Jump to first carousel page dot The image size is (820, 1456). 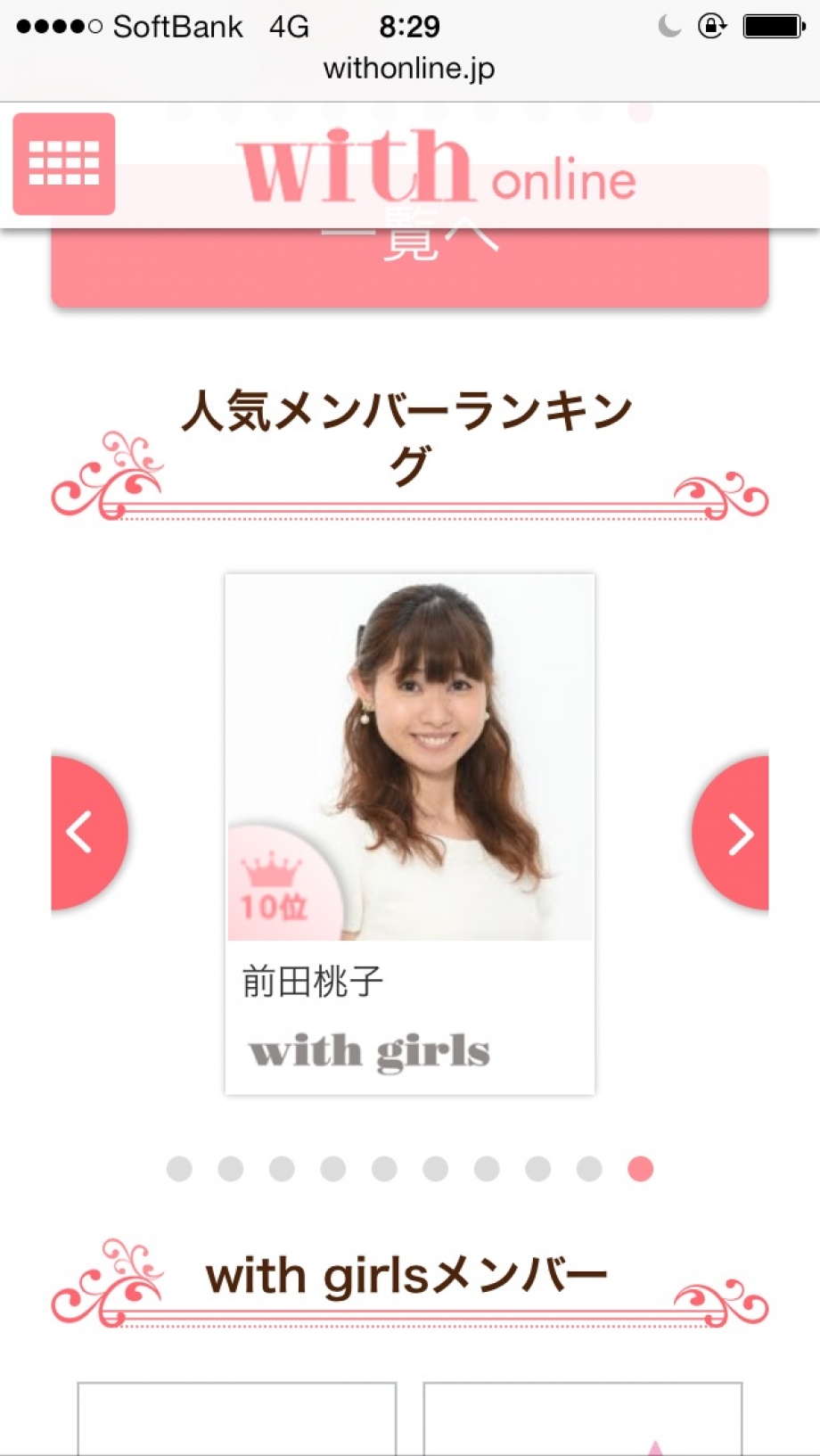click(179, 1168)
